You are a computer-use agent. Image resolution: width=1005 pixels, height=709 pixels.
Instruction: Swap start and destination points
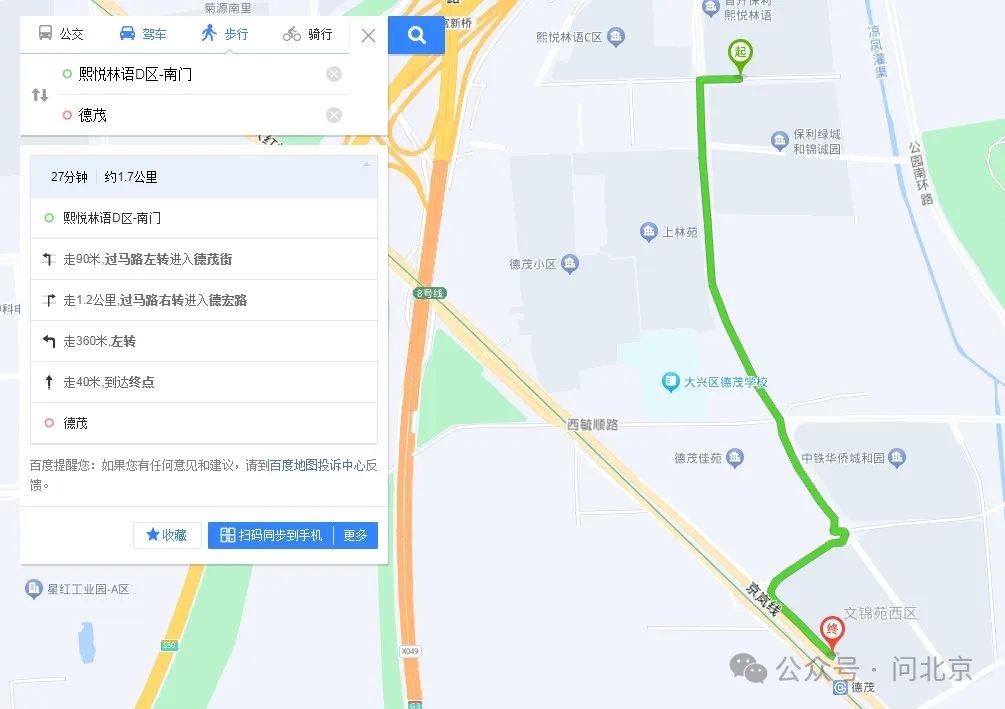[x=40, y=95]
